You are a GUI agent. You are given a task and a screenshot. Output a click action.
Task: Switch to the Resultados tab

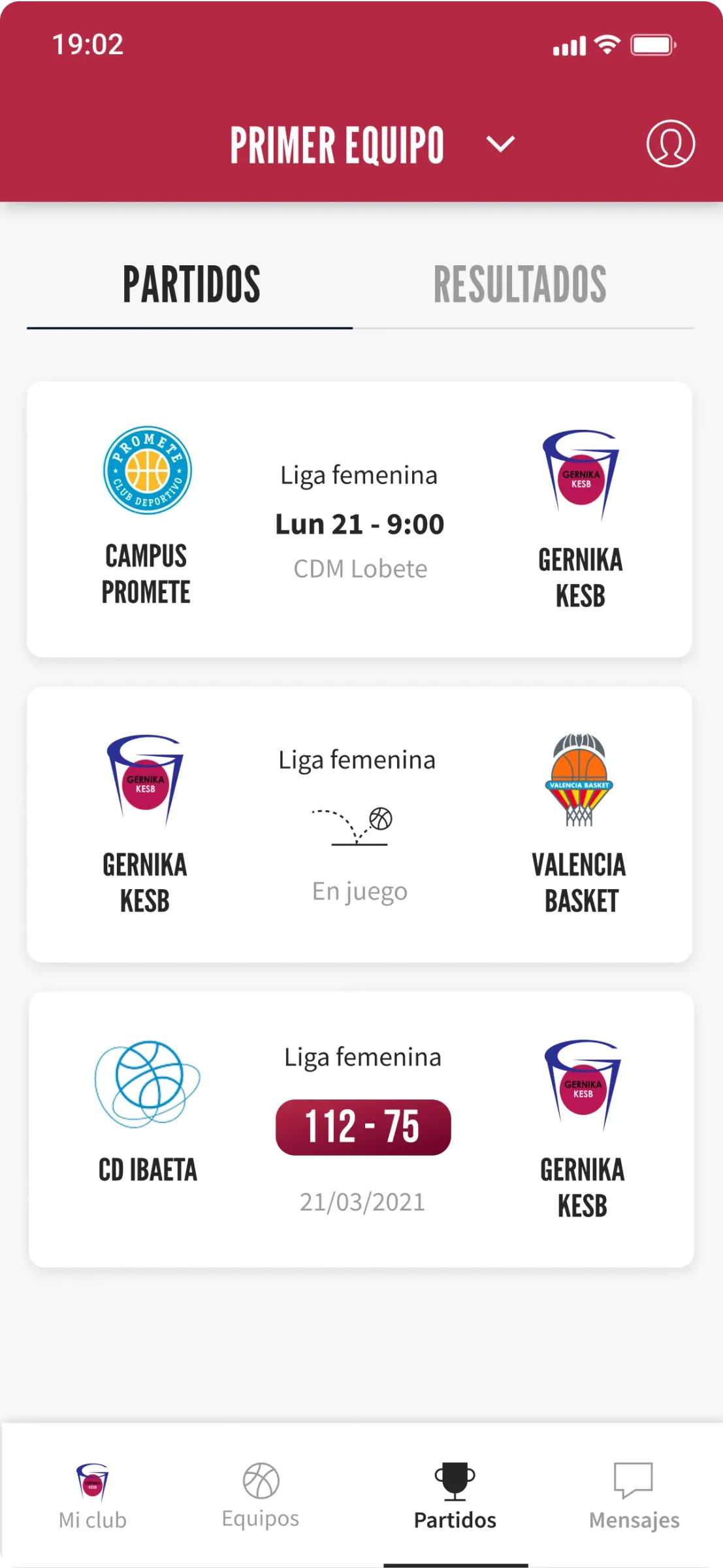520,284
